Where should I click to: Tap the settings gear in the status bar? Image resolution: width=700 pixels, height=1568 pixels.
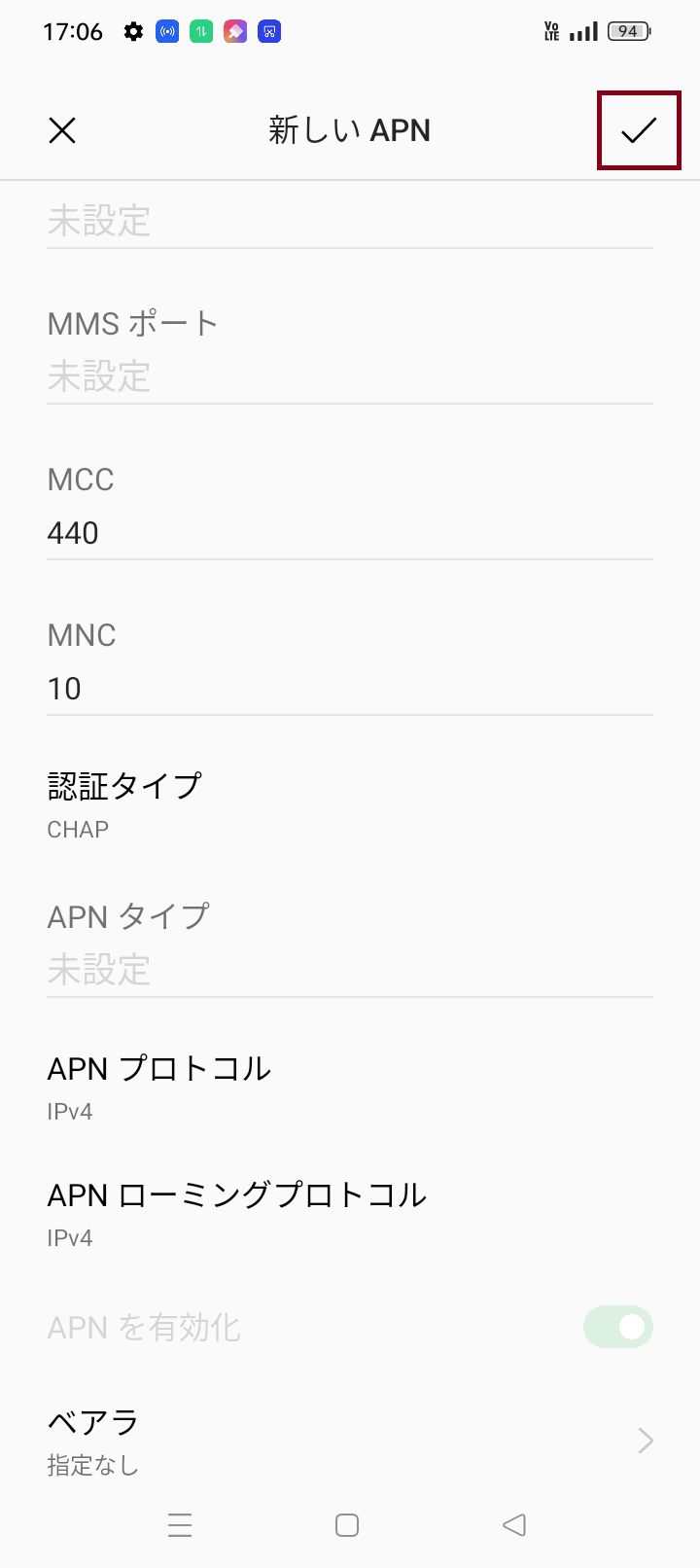(x=133, y=30)
